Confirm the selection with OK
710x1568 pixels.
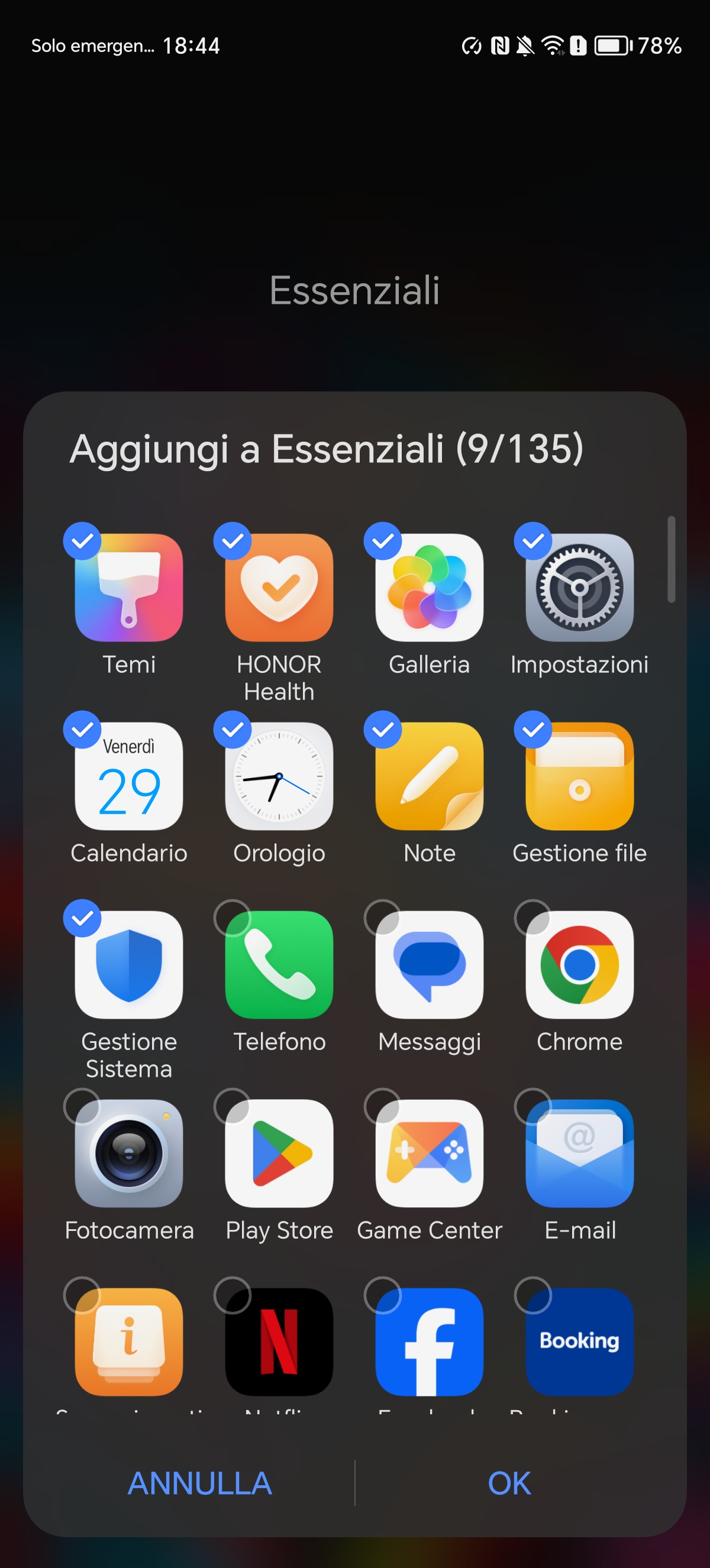[509, 1483]
